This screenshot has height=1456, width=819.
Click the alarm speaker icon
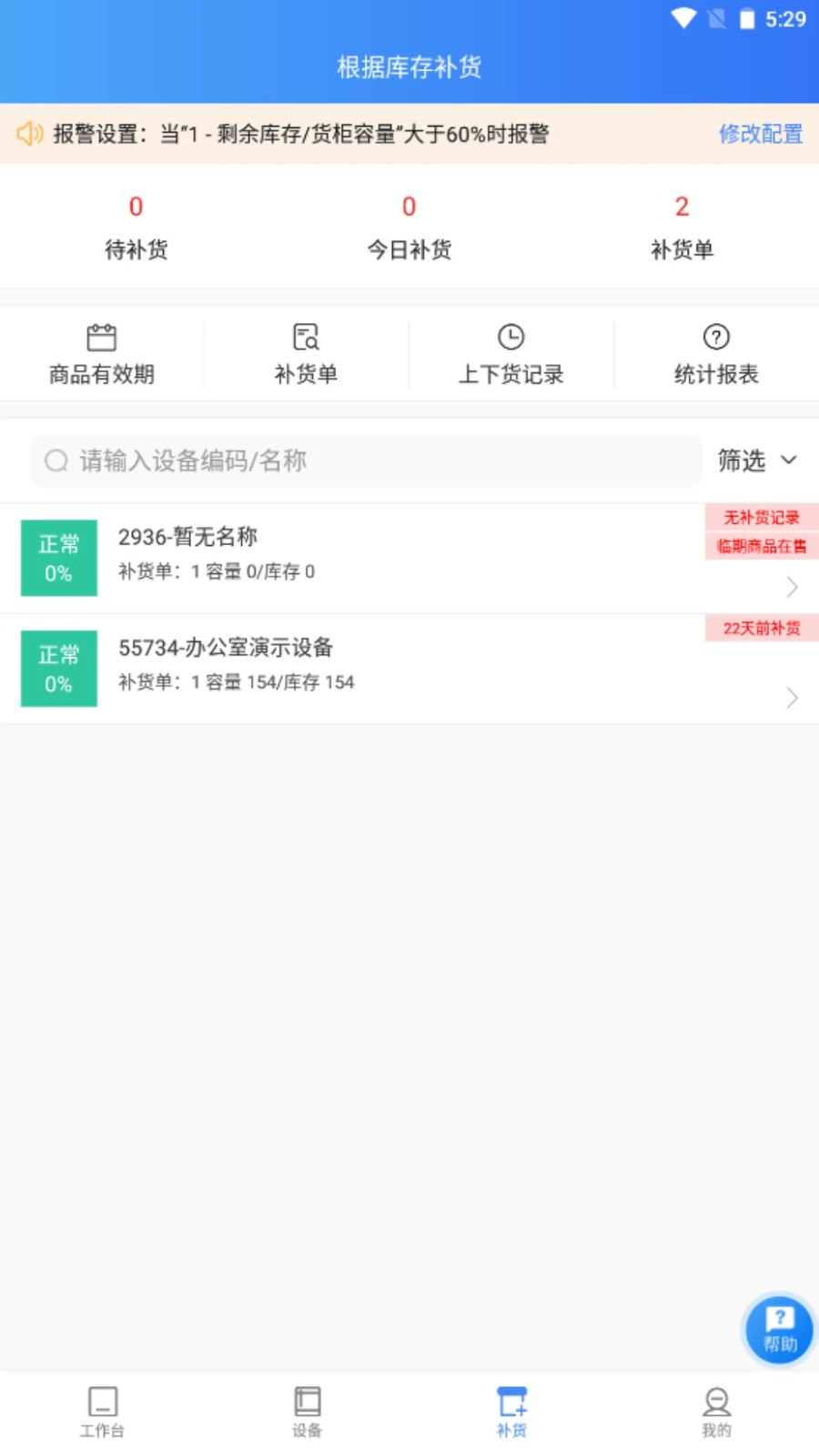30,133
